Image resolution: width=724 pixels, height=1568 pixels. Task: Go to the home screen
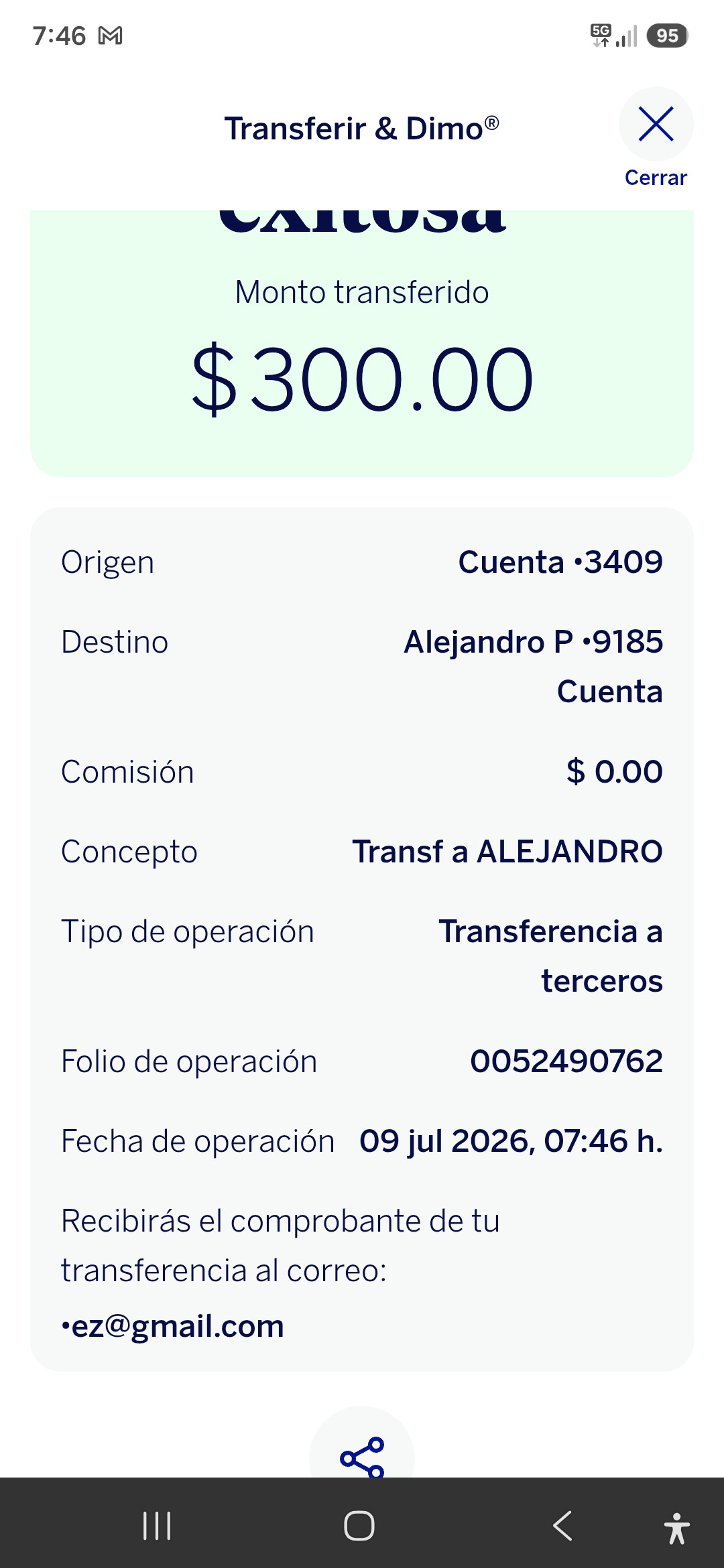coord(359,1526)
